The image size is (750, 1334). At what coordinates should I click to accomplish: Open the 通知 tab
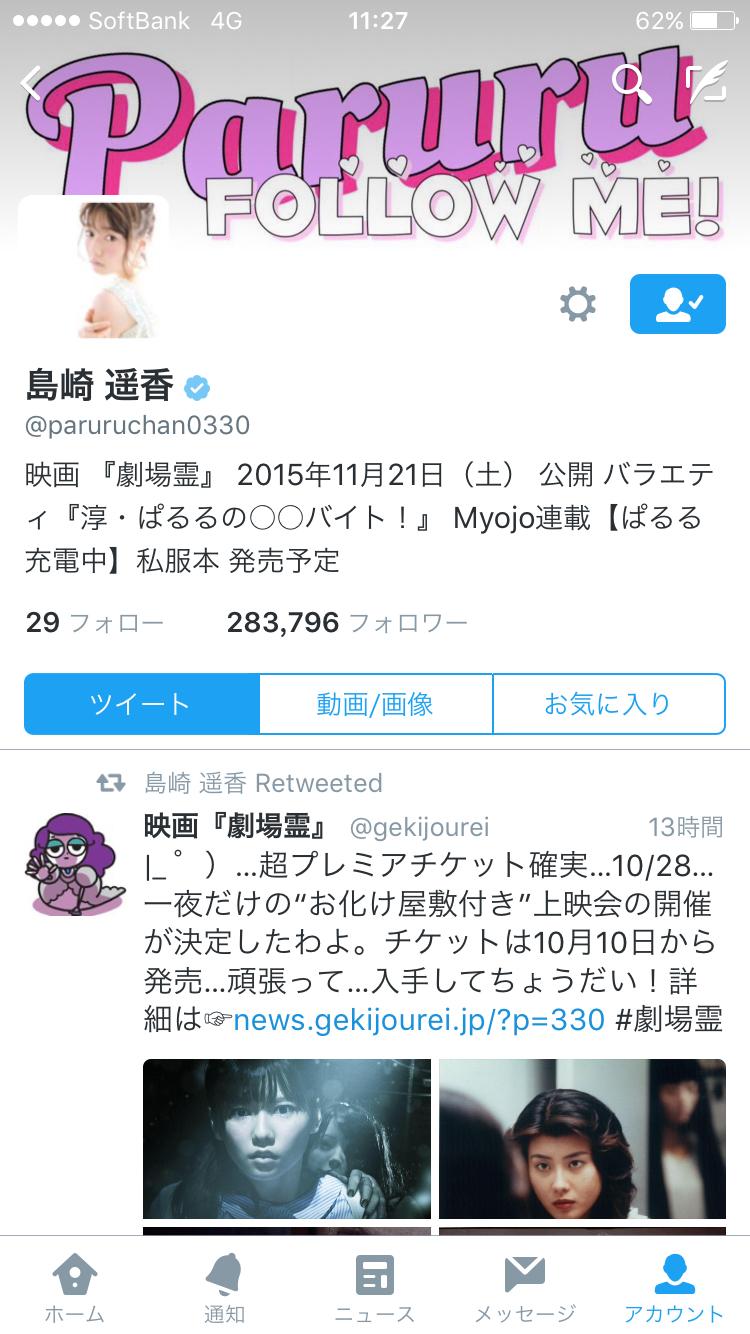point(225,1286)
